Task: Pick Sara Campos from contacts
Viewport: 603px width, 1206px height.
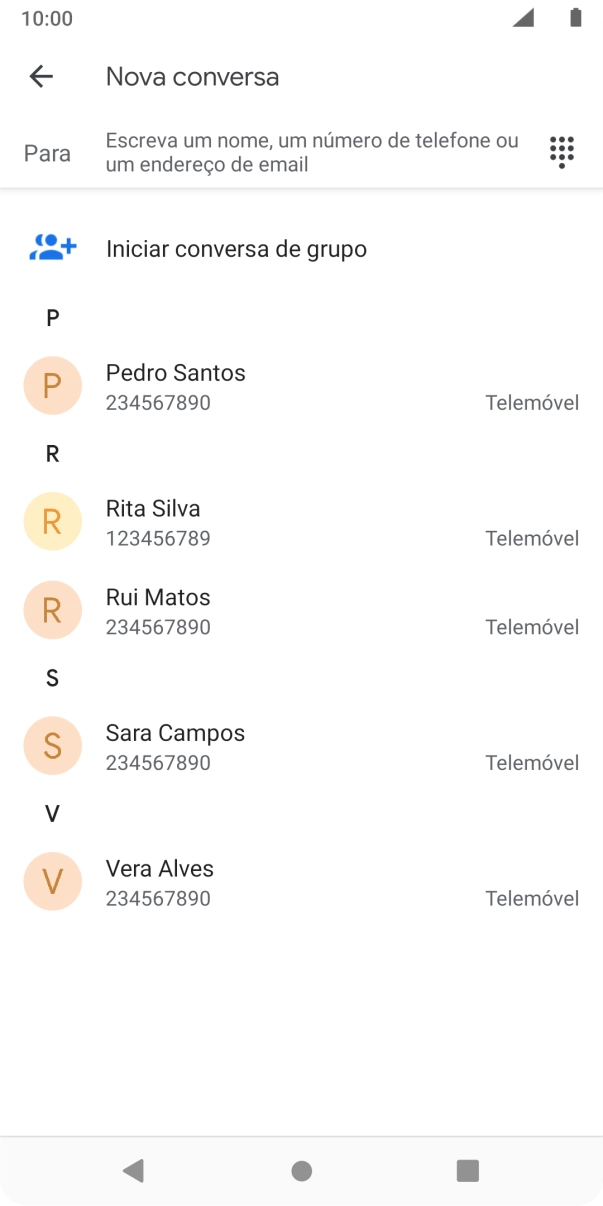Action: click(x=300, y=747)
